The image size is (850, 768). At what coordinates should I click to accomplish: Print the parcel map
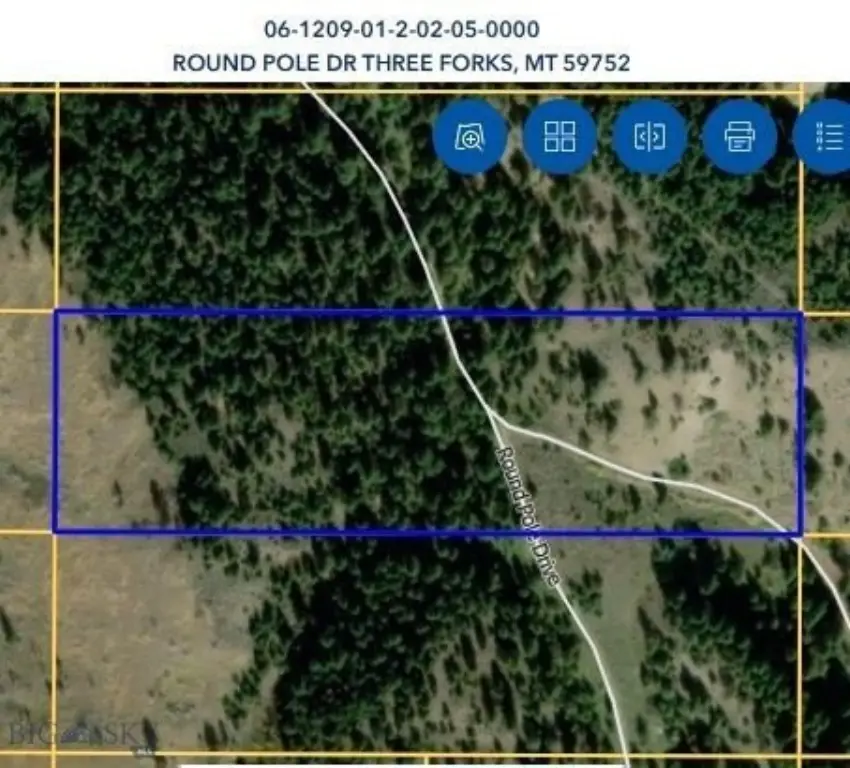coord(739,137)
